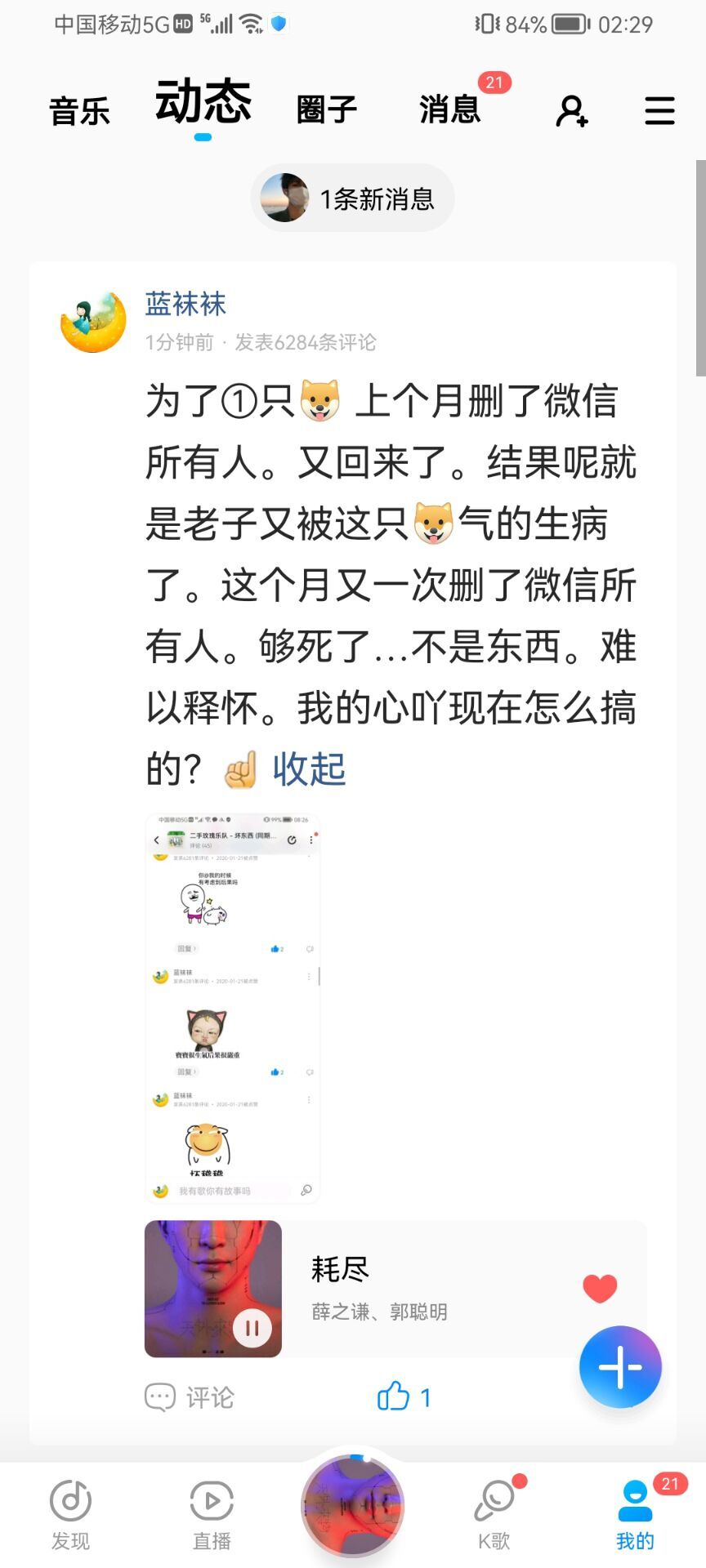Collapse the post with 收起
Image resolution: width=706 pixels, height=1568 pixels.
click(x=309, y=769)
